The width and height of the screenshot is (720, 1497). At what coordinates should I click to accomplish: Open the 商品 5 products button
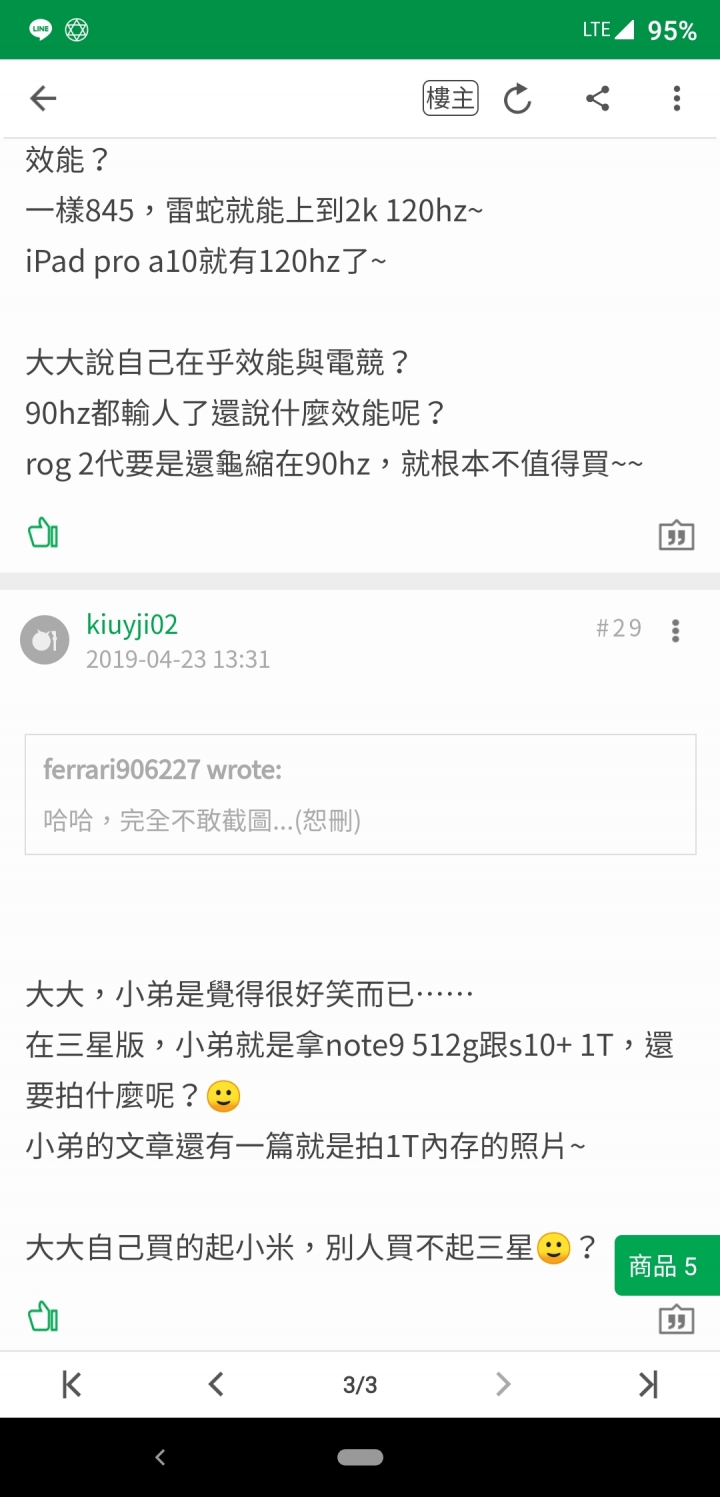point(664,1266)
